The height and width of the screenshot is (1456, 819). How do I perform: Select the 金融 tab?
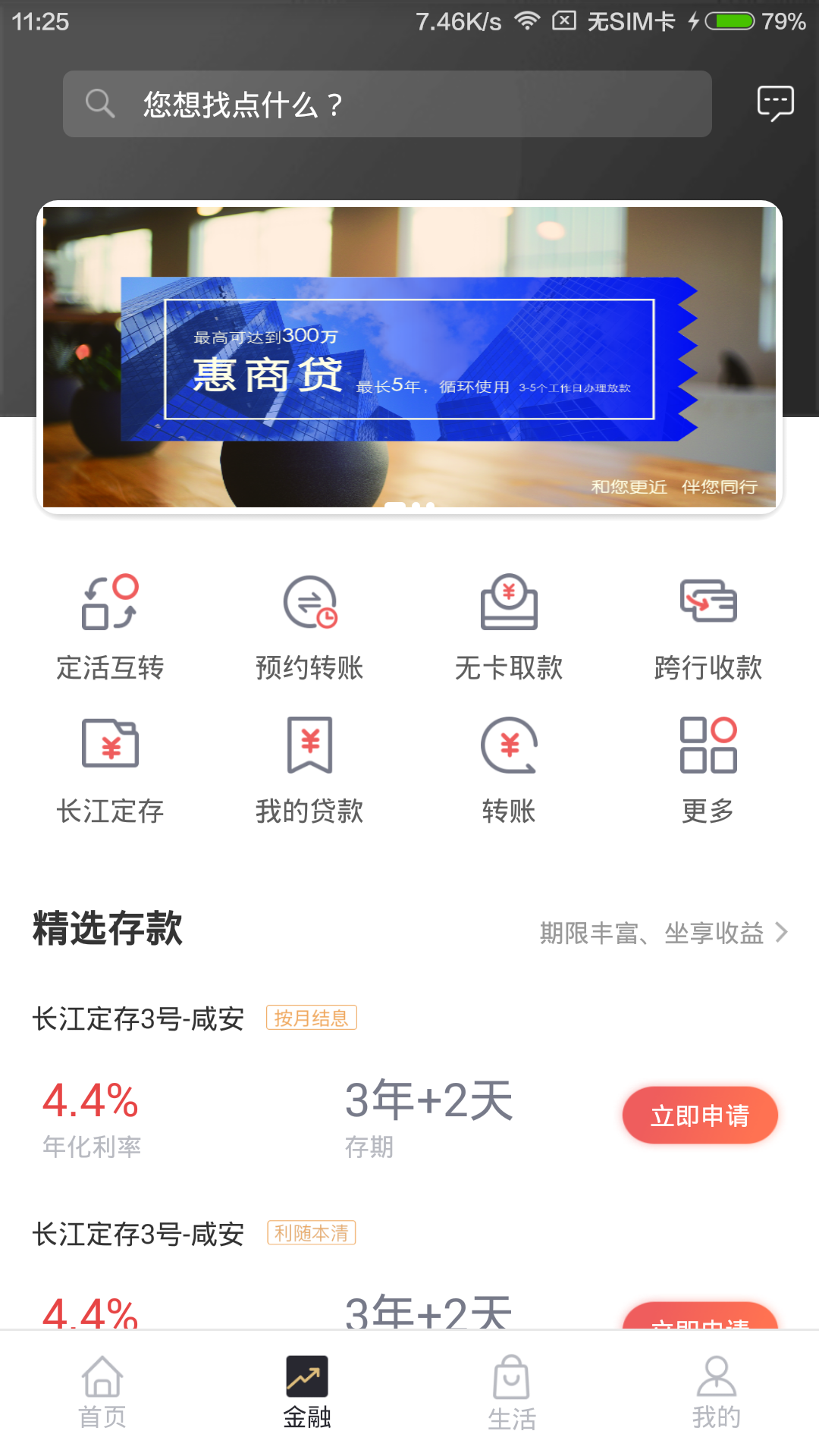(307, 1392)
